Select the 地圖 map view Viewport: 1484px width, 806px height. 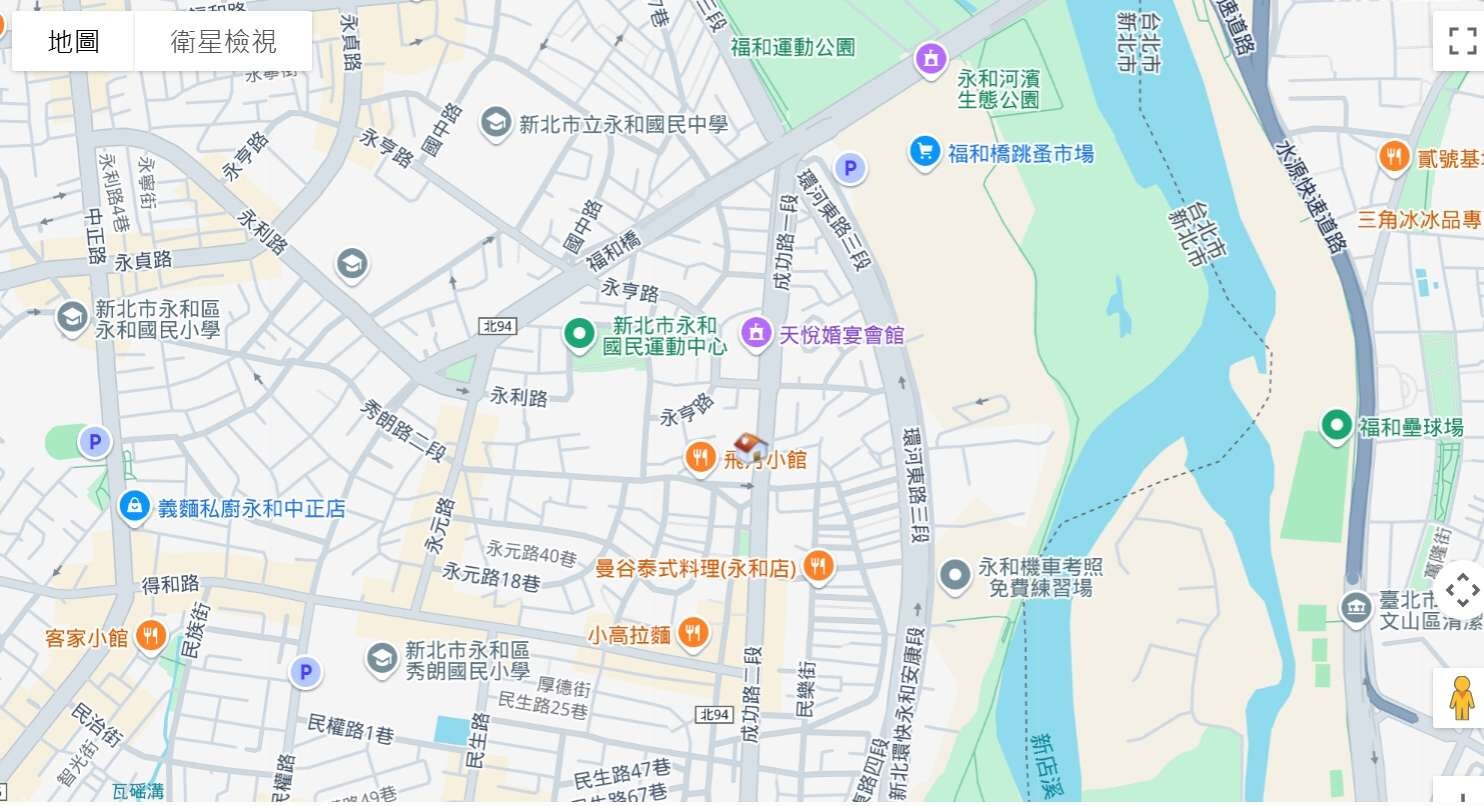(x=73, y=42)
